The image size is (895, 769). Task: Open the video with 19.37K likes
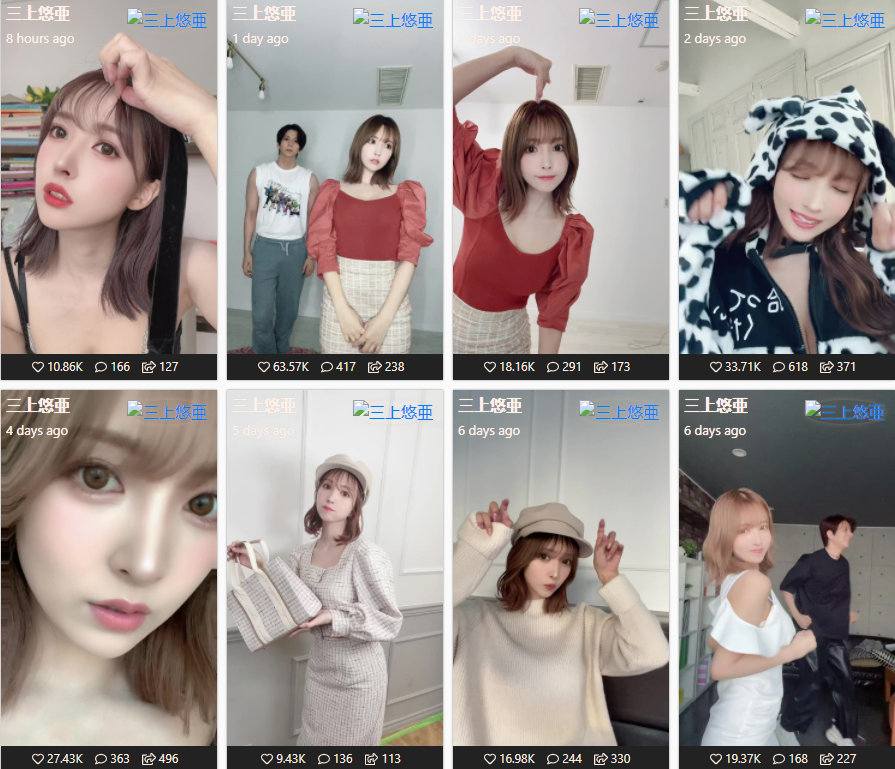coord(786,580)
